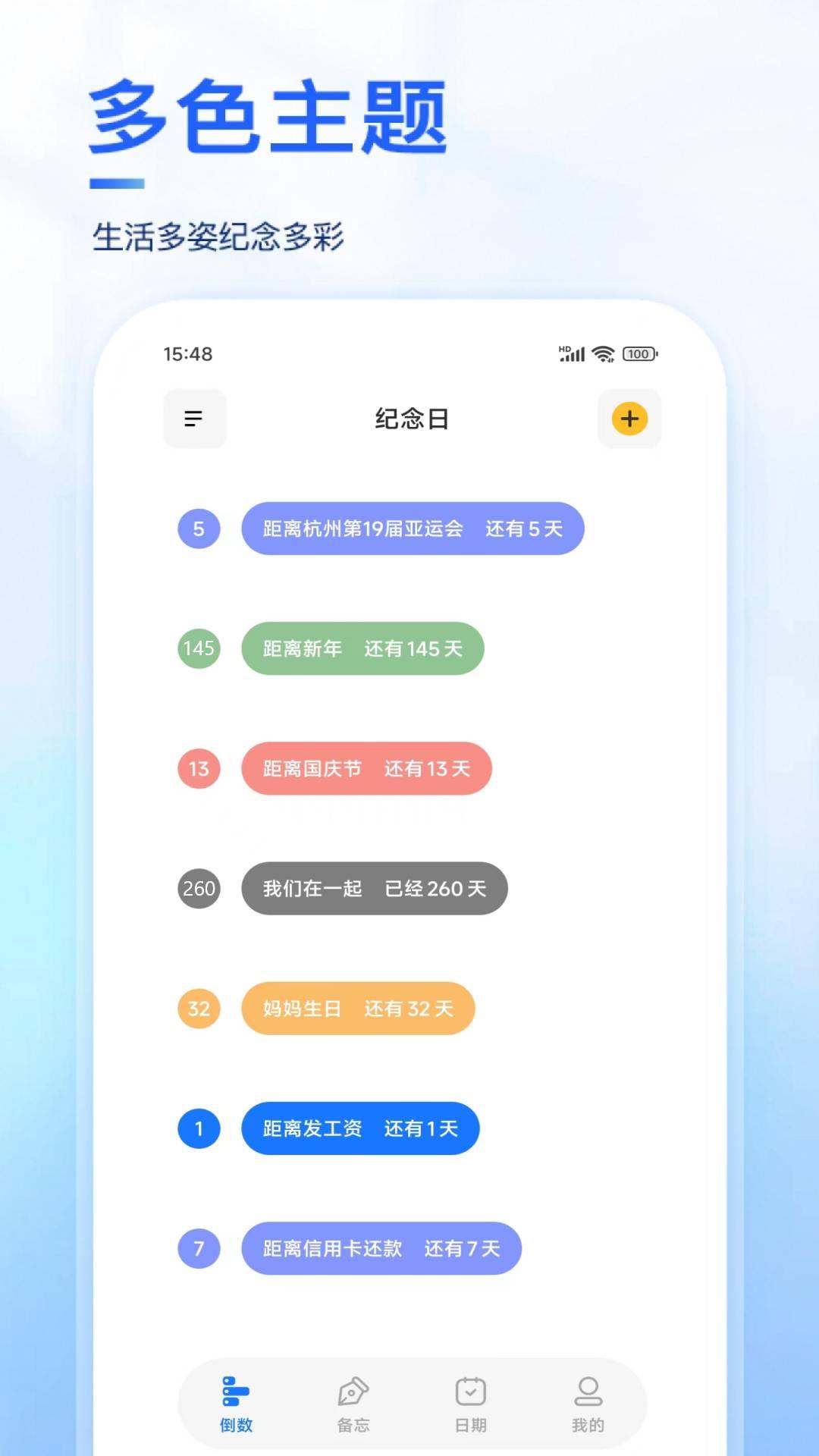Open the sort options icon at top left

[x=195, y=419]
